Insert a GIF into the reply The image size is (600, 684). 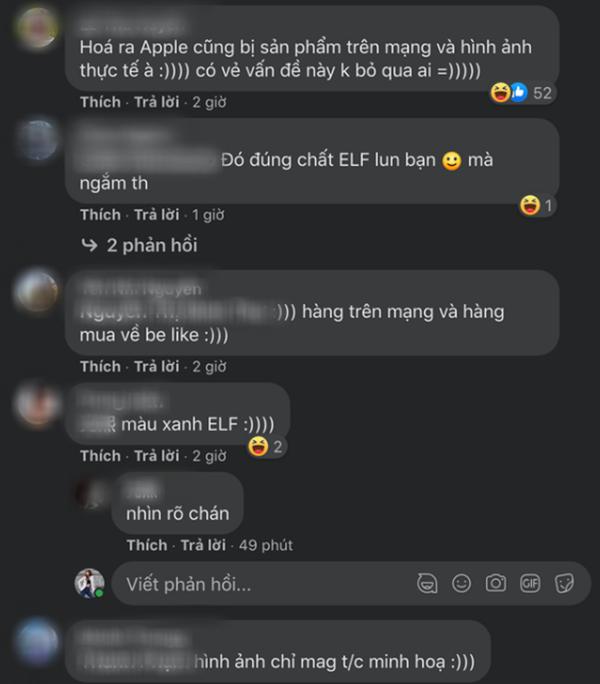point(529,583)
